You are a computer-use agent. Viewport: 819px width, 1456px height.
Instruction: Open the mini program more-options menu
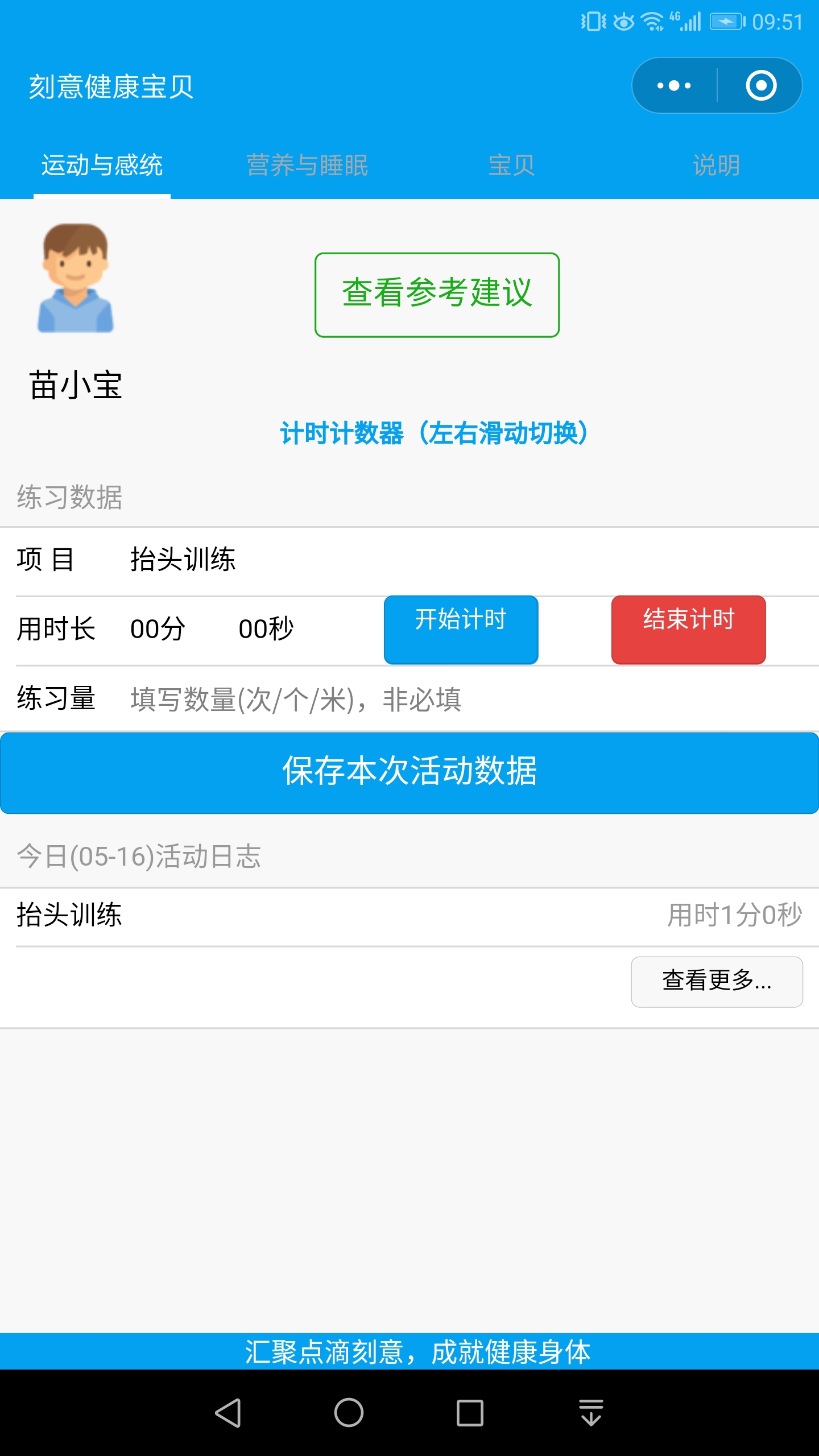click(674, 86)
